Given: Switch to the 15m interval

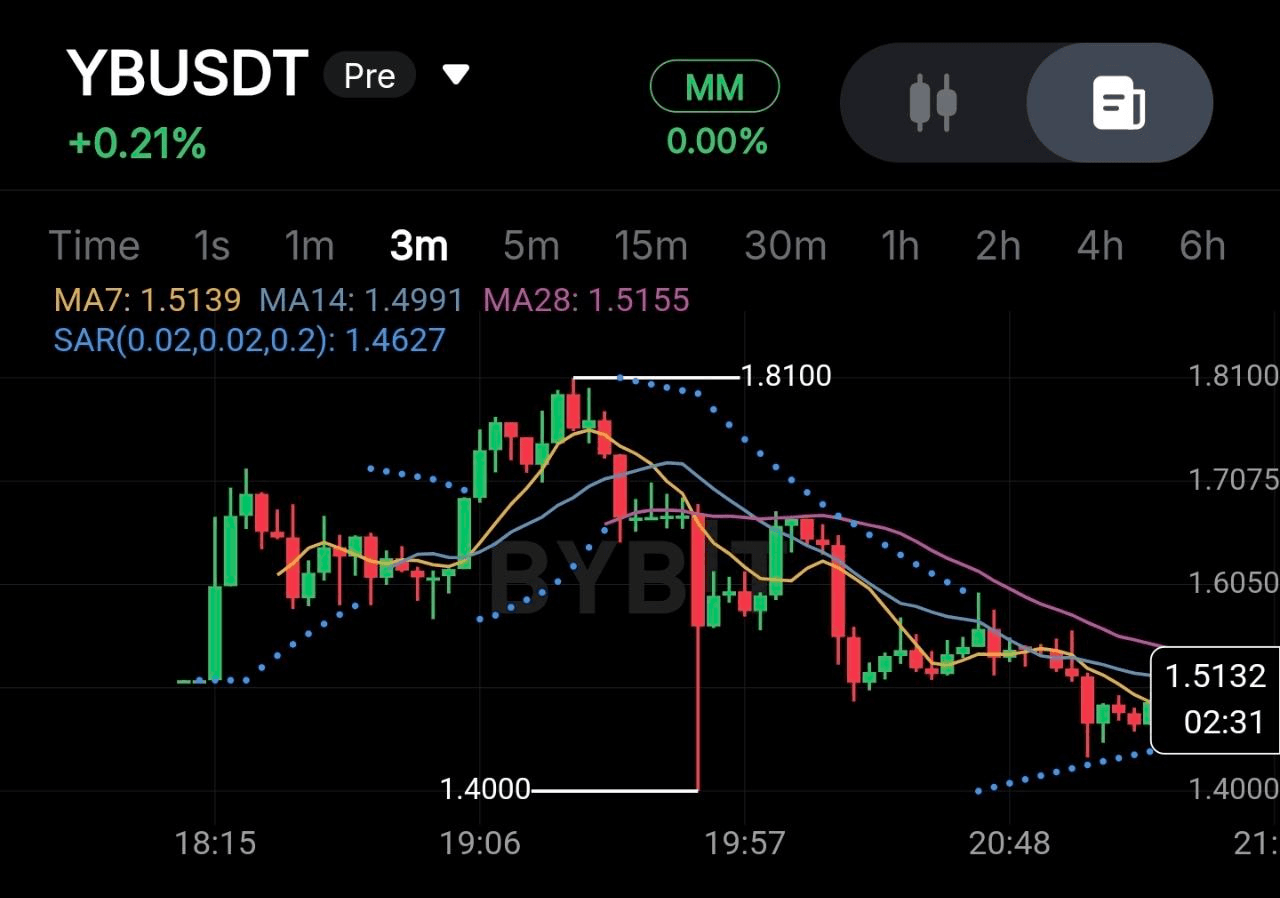Looking at the screenshot, I should coord(650,246).
